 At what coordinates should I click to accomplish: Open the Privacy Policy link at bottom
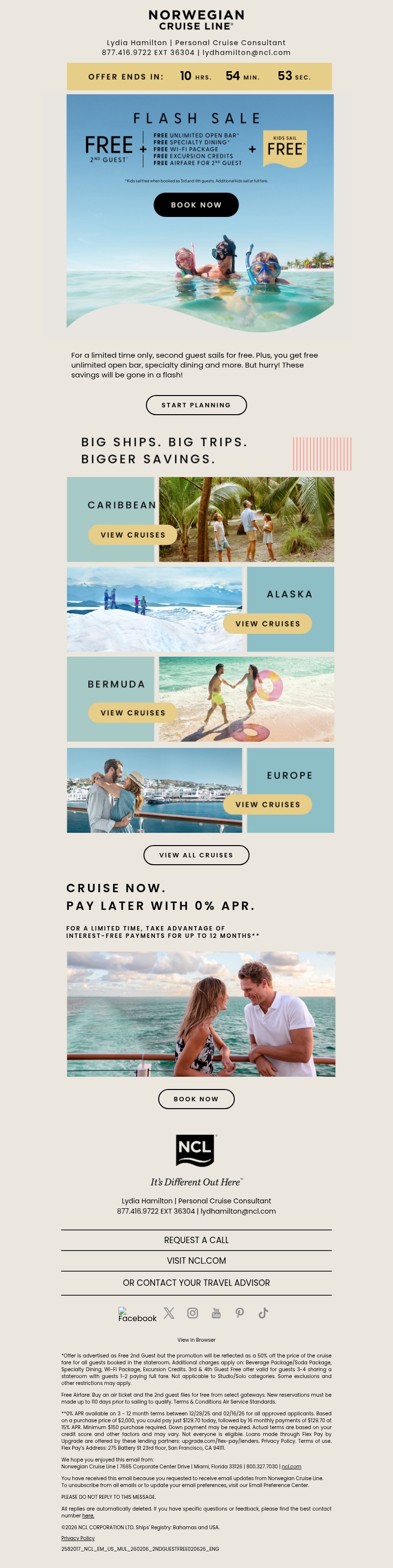[78, 1538]
